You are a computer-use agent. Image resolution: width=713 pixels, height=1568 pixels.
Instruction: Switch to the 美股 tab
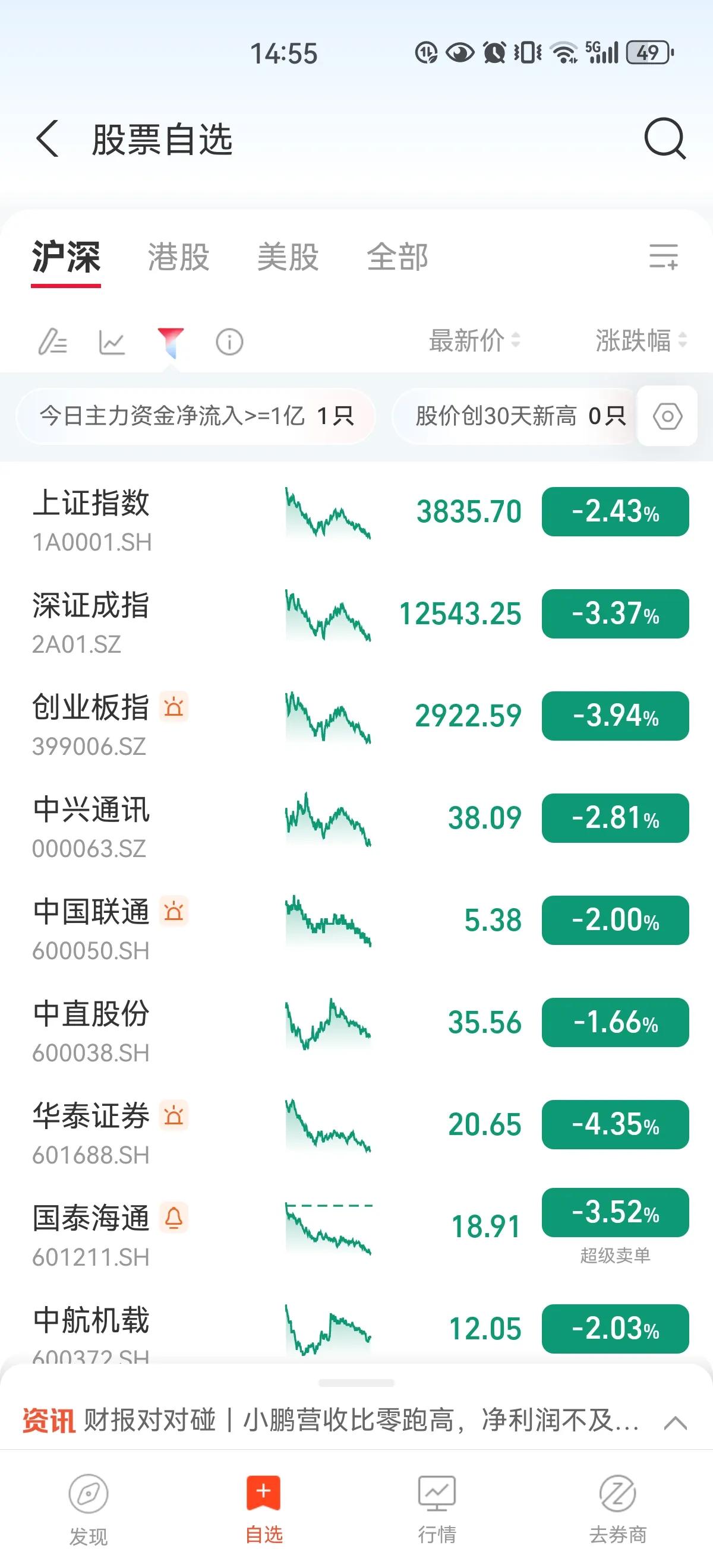click(x=288, y=257)
